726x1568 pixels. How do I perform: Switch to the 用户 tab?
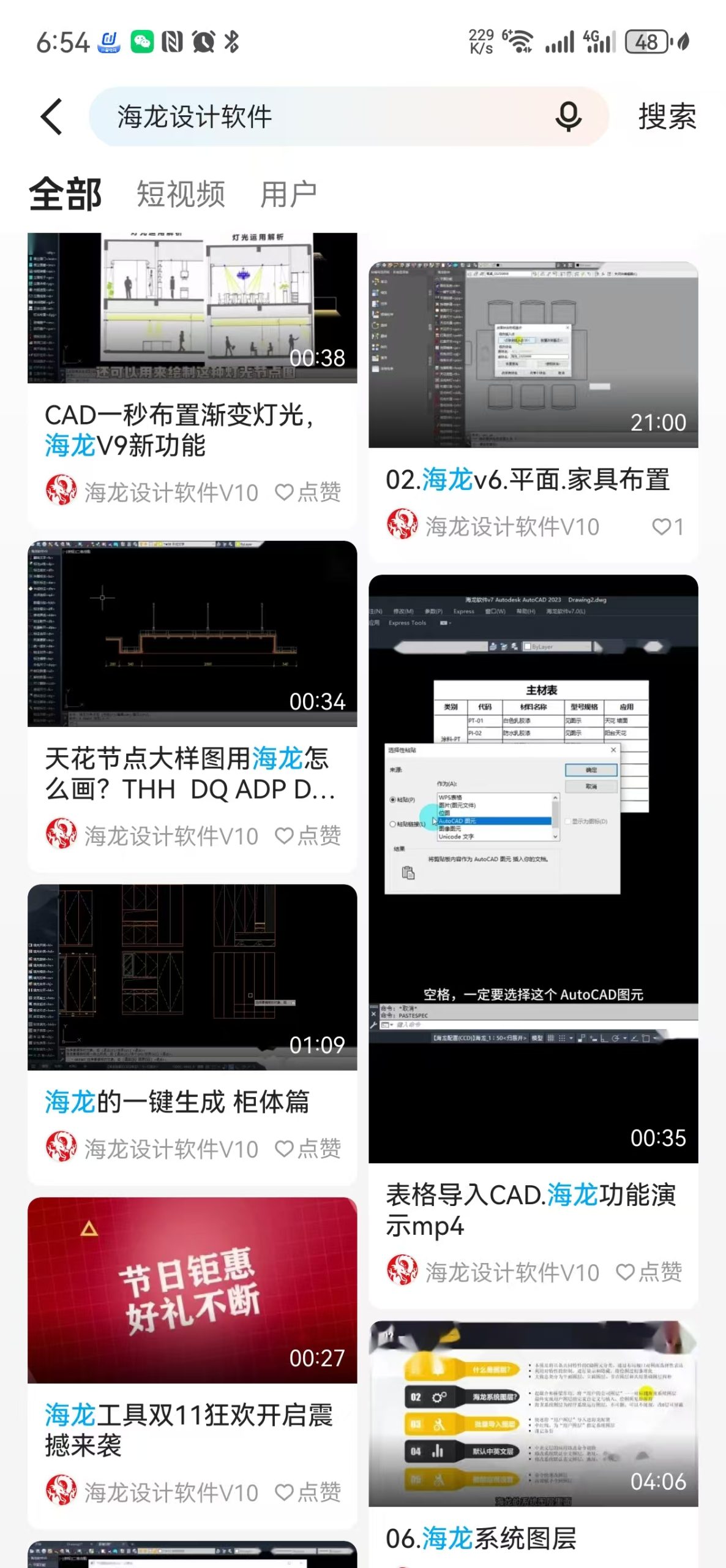pyautogui.click(x=288, y=195)
